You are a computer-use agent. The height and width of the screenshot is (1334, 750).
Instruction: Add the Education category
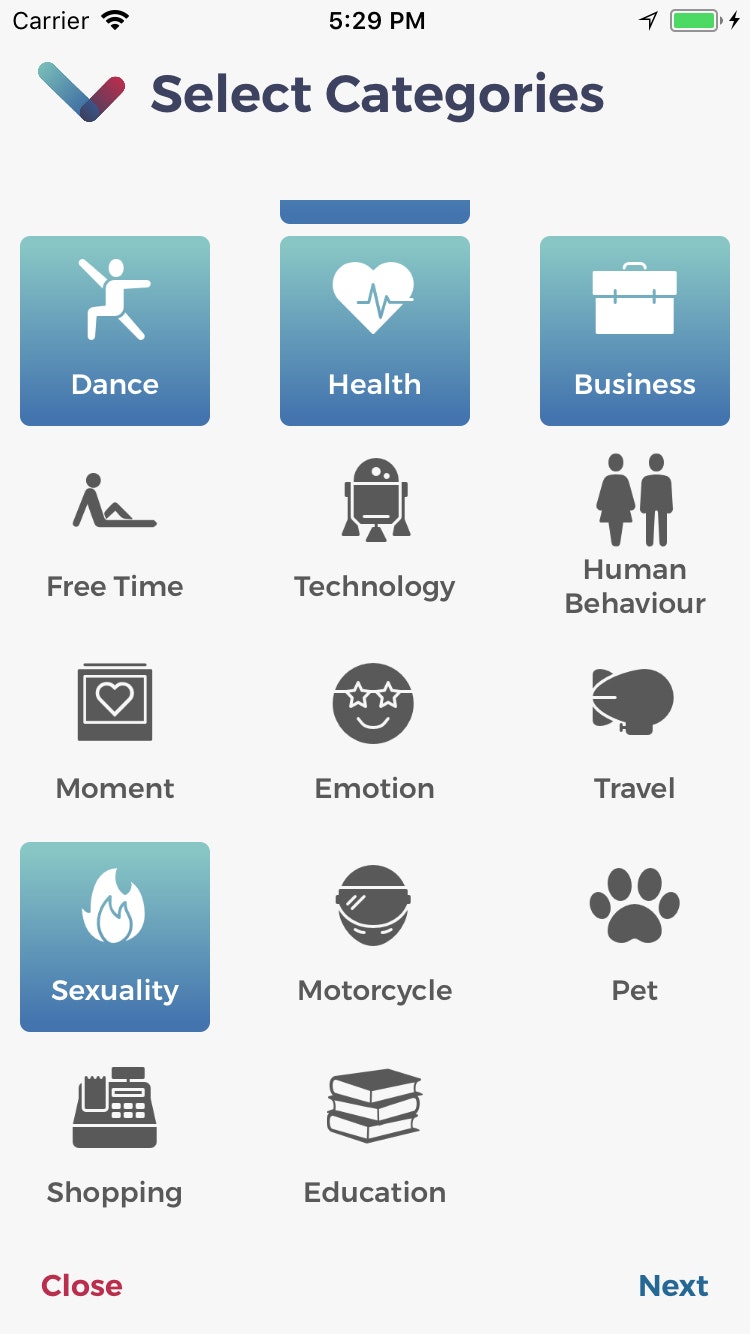pyautogui.click(x=375, y=1139)
